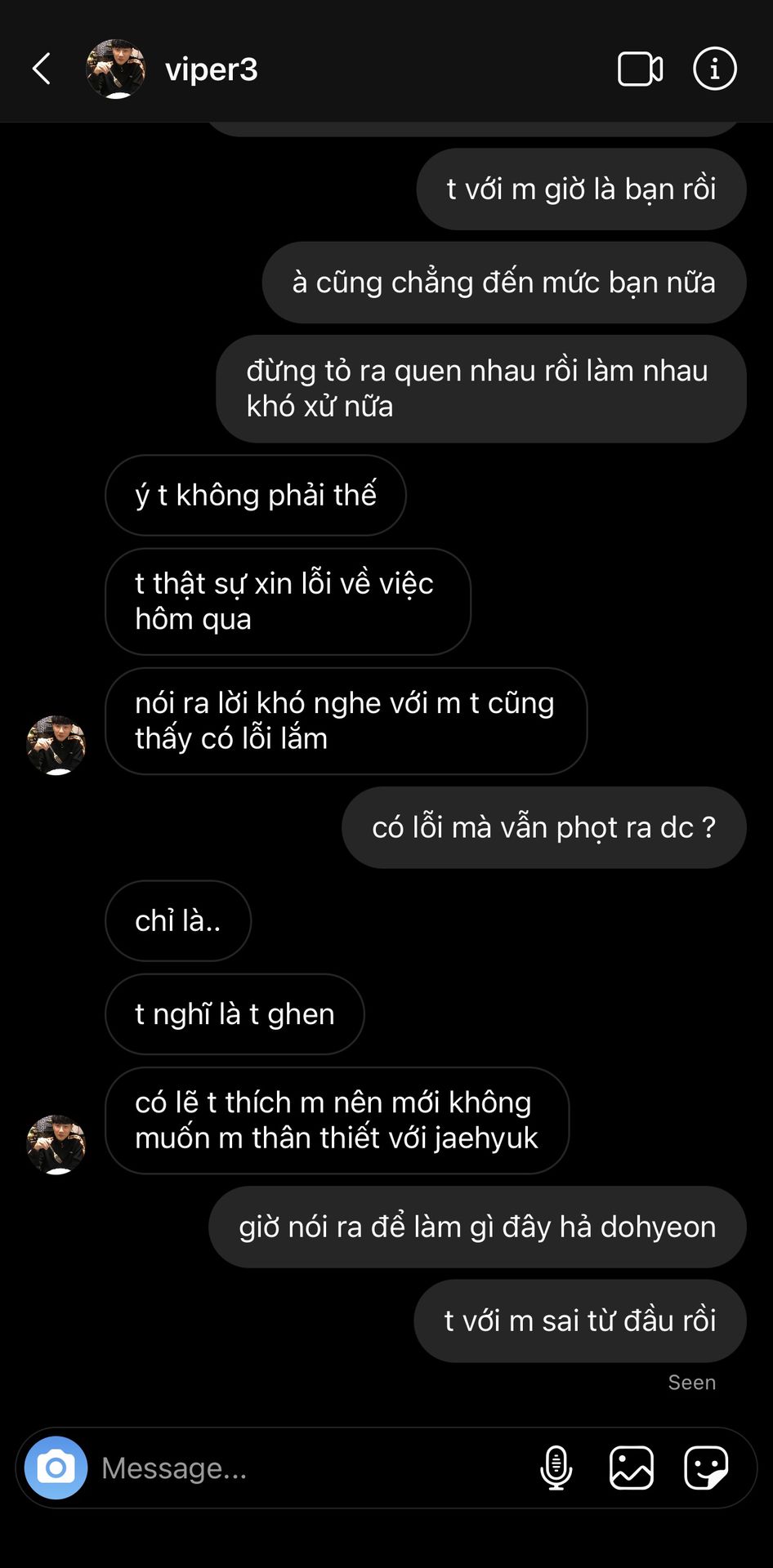Attach a photo from the gallery
The width and height of the screenshot is (773, 1568).
[632, 1468]
